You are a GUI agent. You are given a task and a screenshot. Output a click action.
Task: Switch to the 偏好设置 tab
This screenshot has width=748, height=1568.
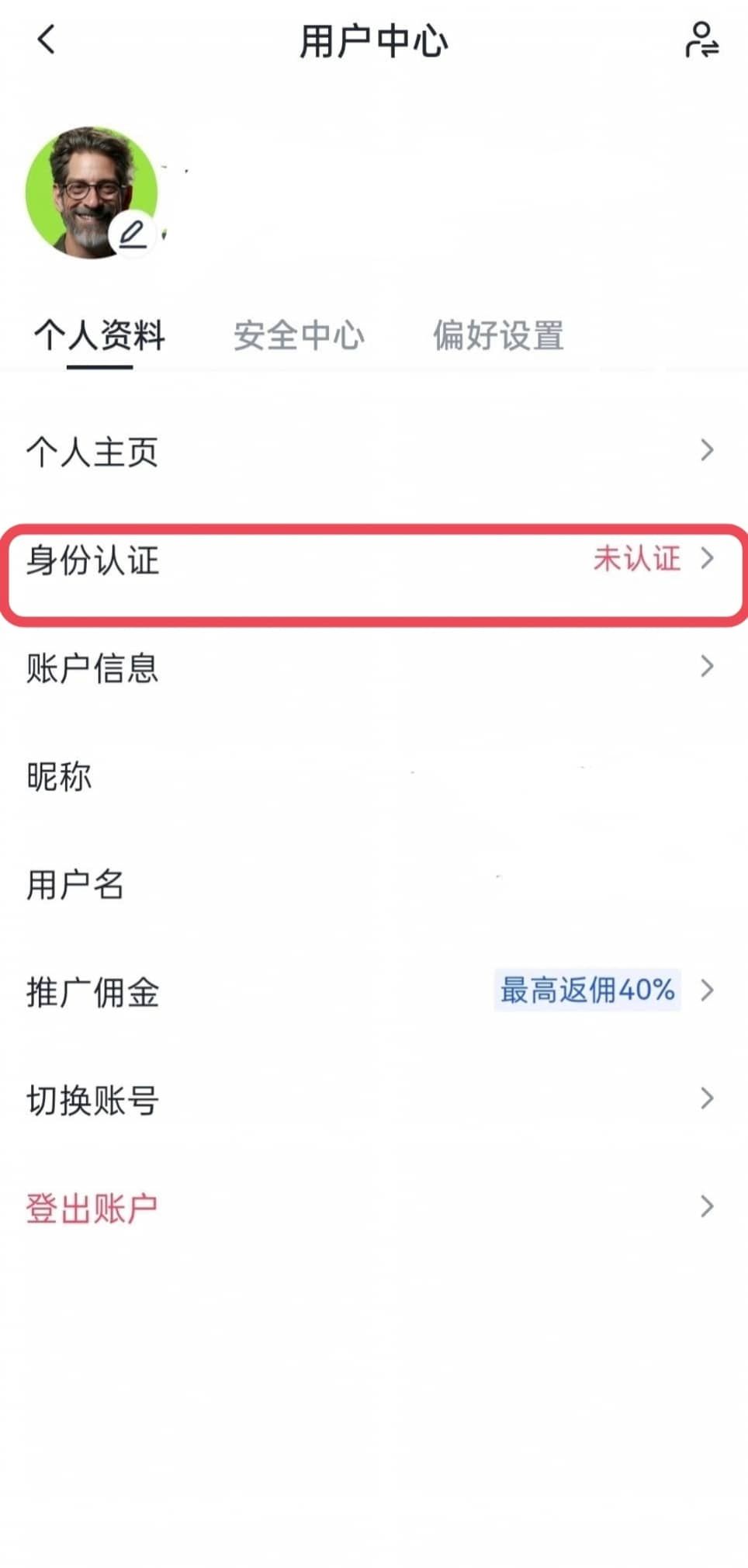pos(498,335)
